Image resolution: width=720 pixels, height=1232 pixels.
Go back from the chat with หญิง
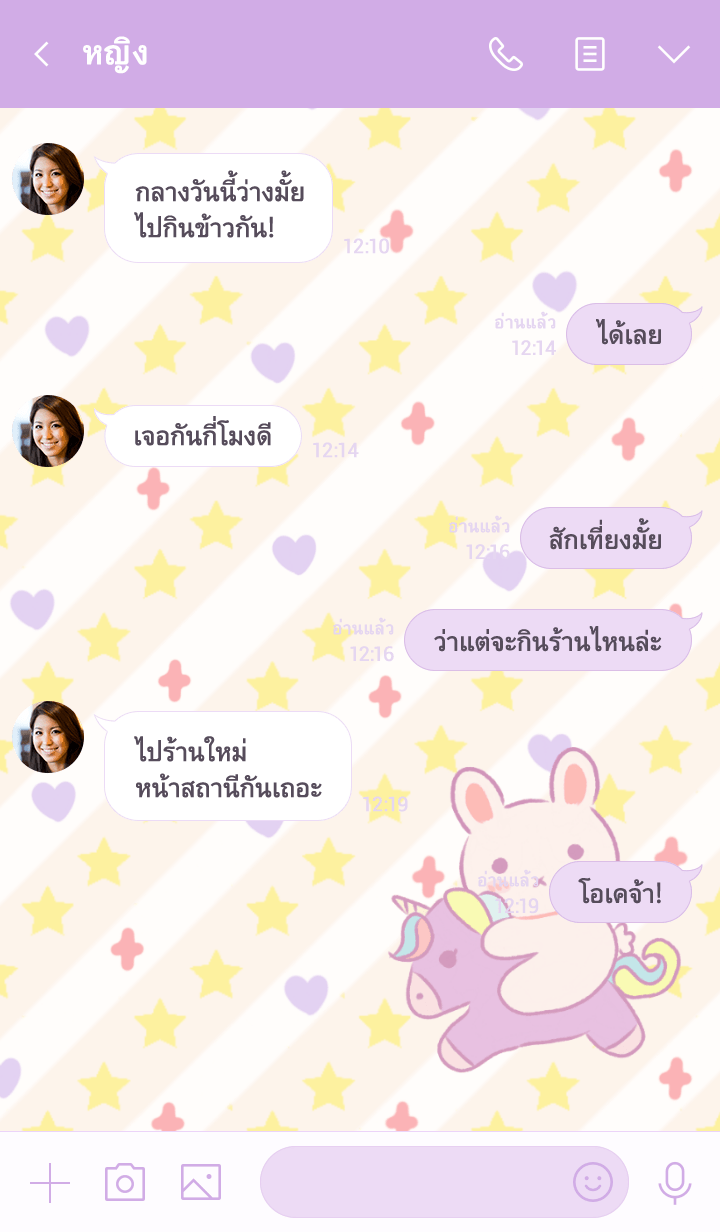coord(41,54)
